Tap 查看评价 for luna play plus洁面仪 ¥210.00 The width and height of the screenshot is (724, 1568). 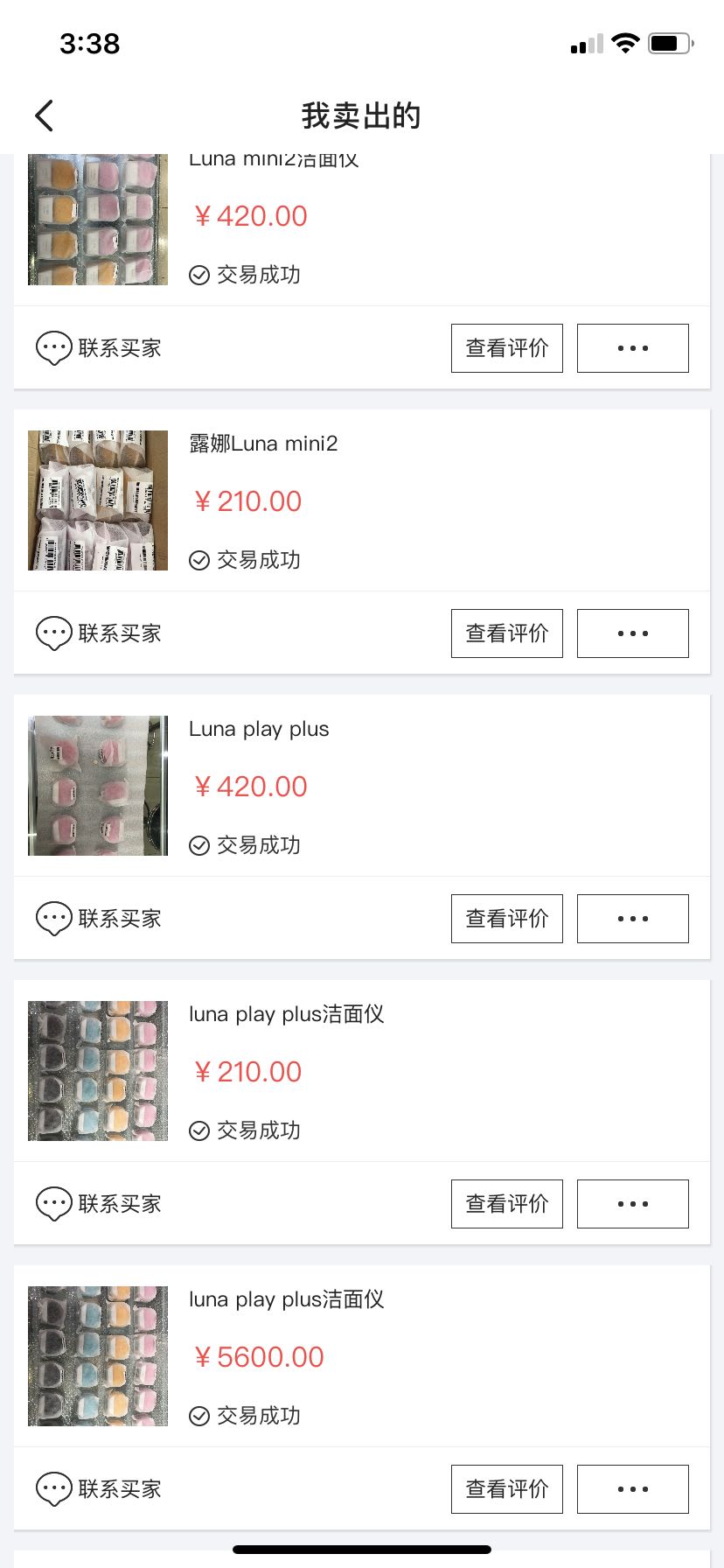coord(506,1204)
